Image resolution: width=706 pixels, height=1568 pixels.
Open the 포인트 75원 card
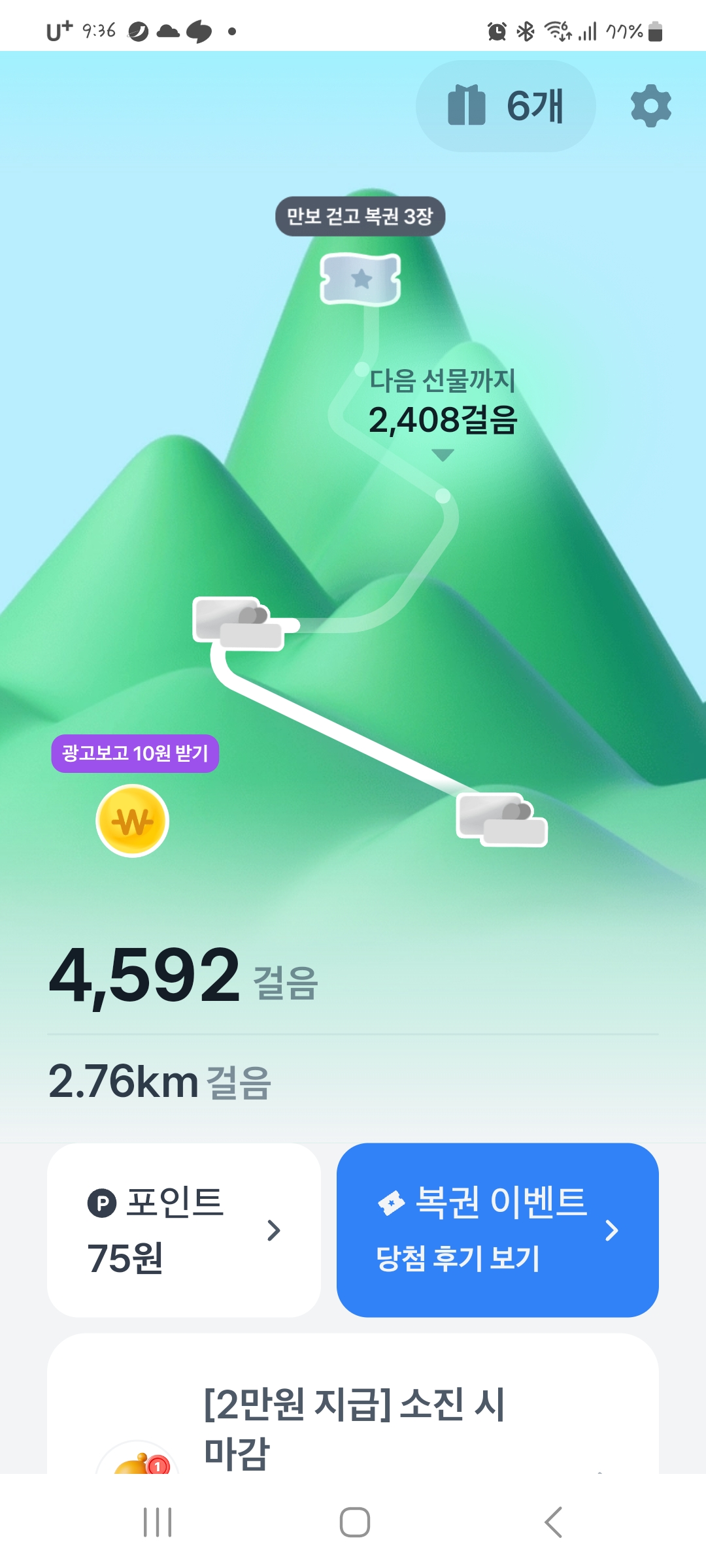pyautogui.click(x=184, y=1230)
